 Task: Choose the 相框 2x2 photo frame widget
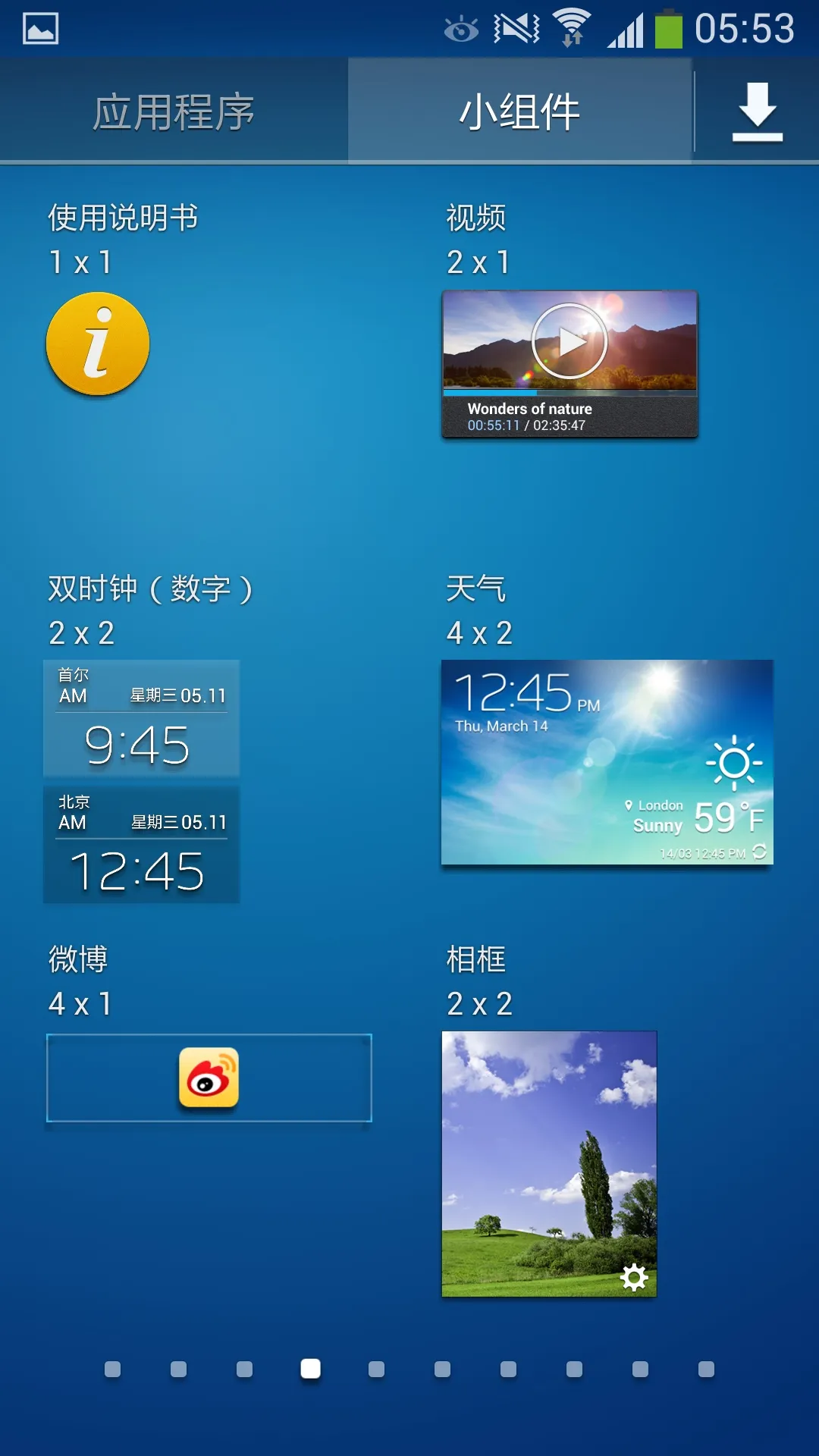pos(549,1163)
